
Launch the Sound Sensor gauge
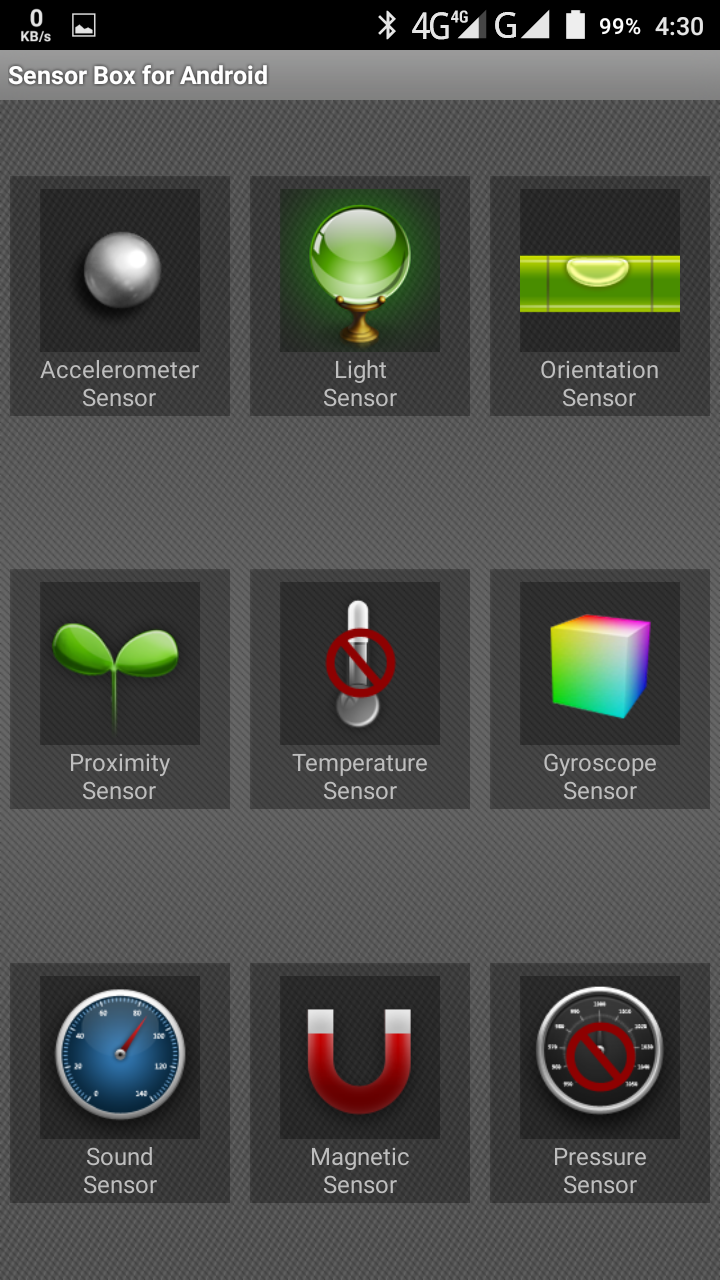pos(120,1082)
